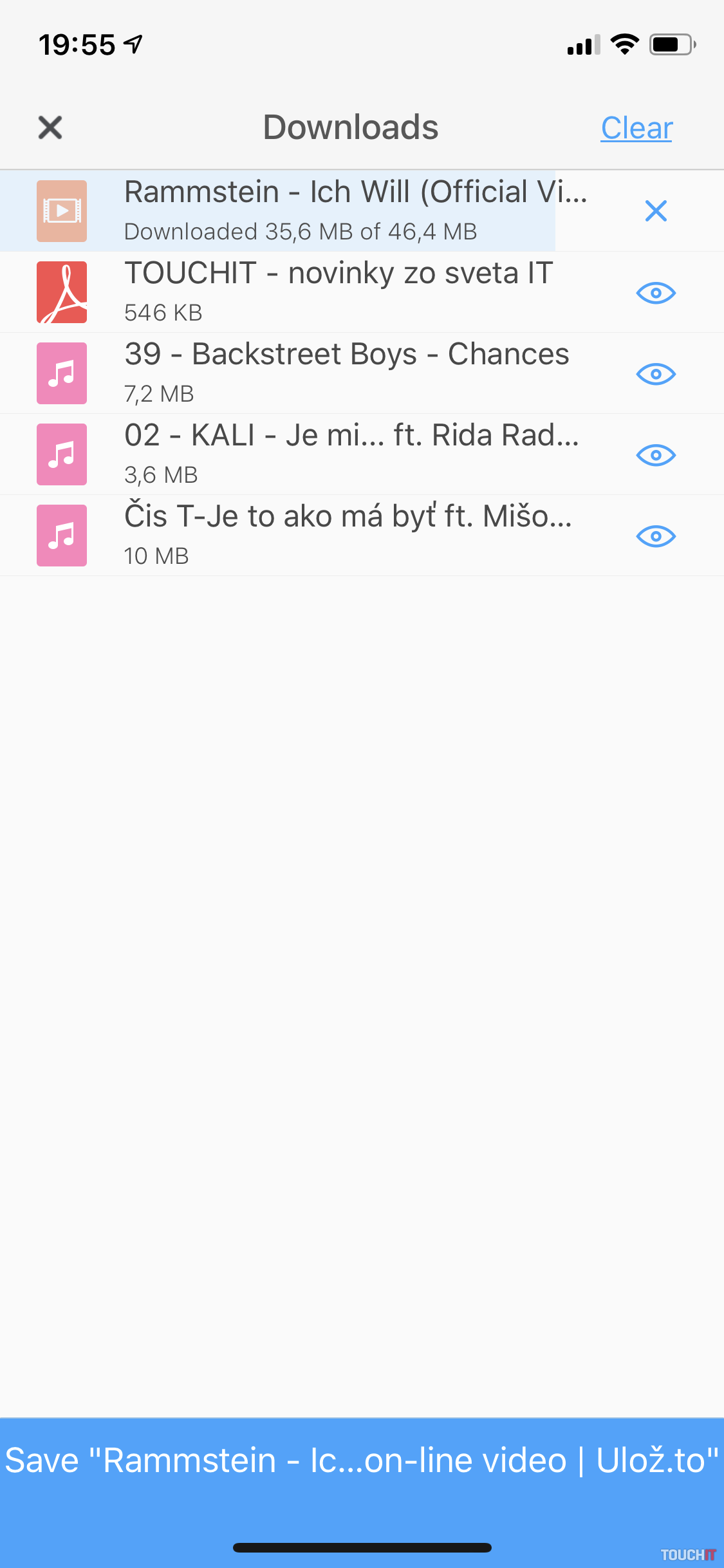This screenshot has height=1568, width=724.
Task: Preview the TOUCHIT PDF file
Action: point(656,293)
